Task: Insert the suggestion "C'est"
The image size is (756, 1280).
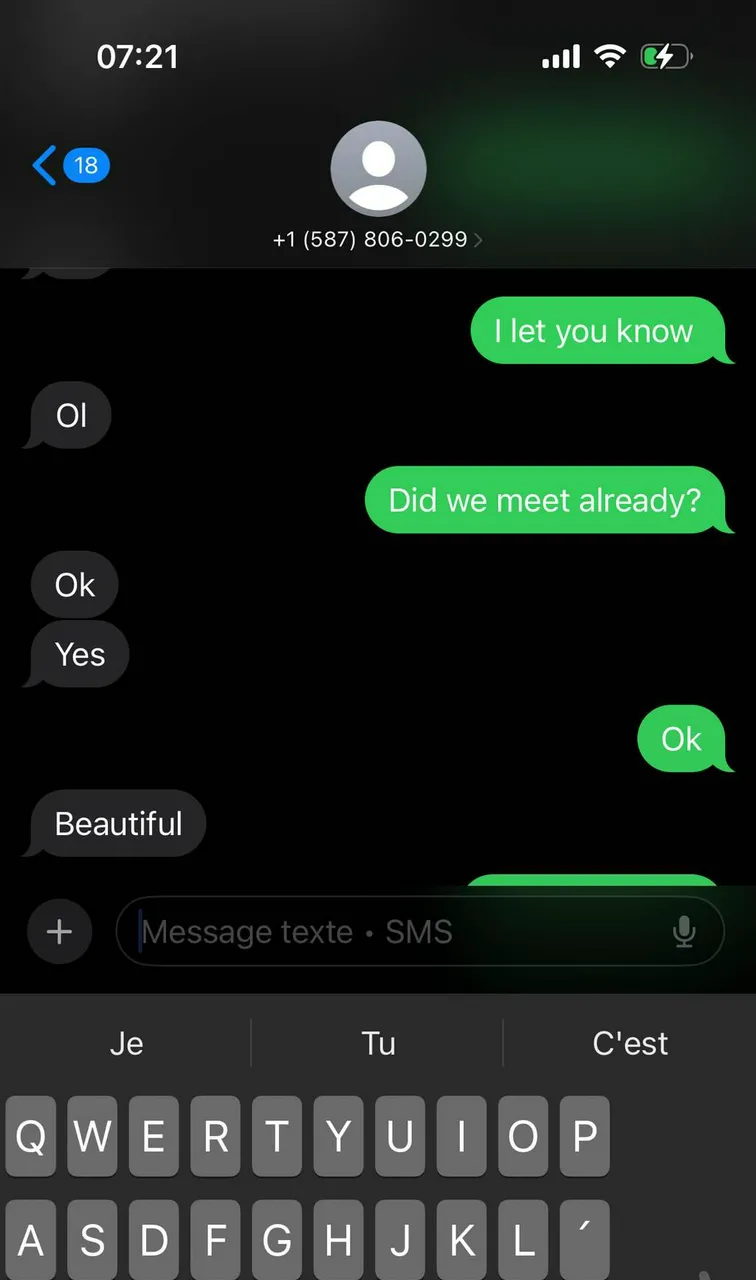Action: point(630,1043)
